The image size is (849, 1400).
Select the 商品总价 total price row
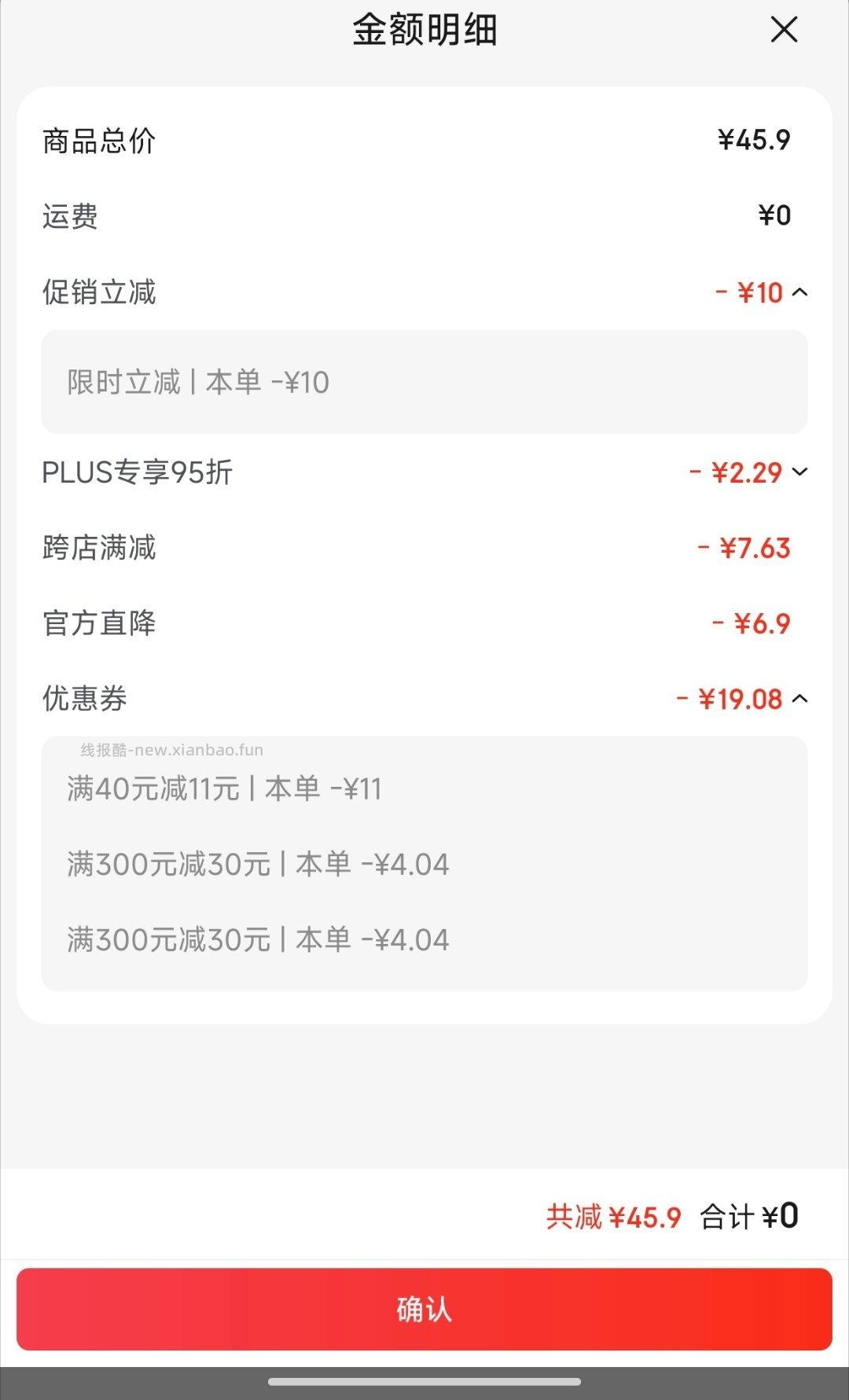424,141
